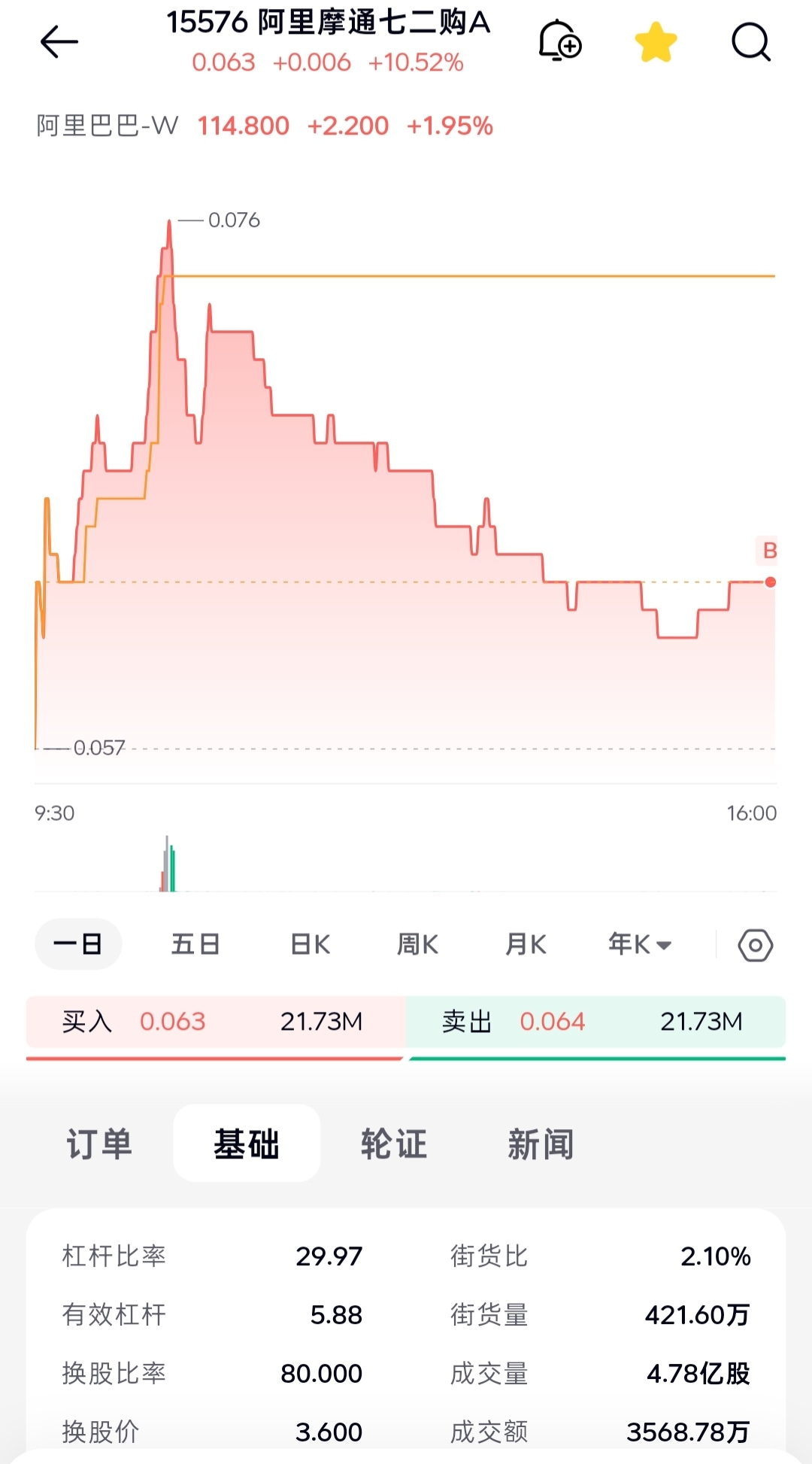
Task: Expand the 年K period dropdown
Action: (640, 944)
